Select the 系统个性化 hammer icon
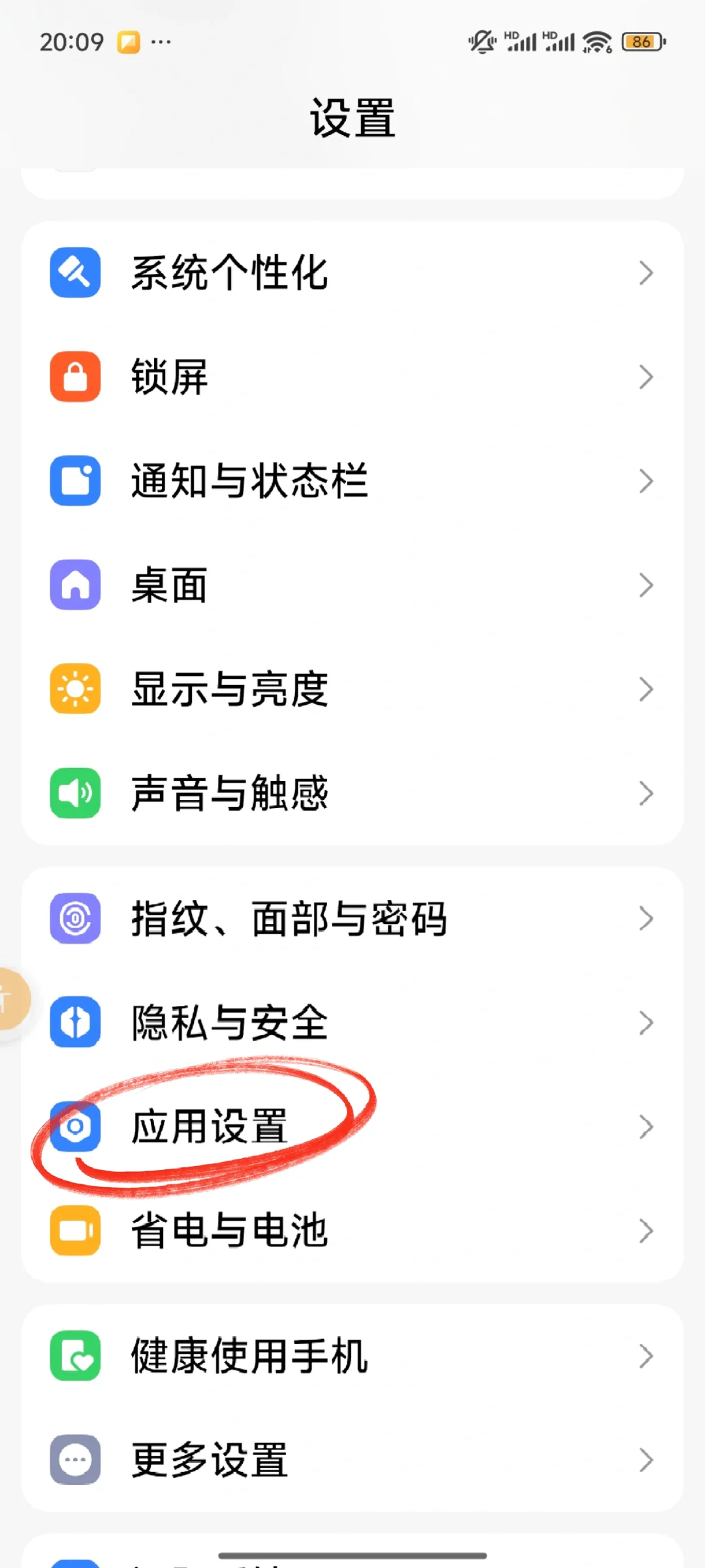The width and height of the screenshot is (705, 1568). click(74, 273)
